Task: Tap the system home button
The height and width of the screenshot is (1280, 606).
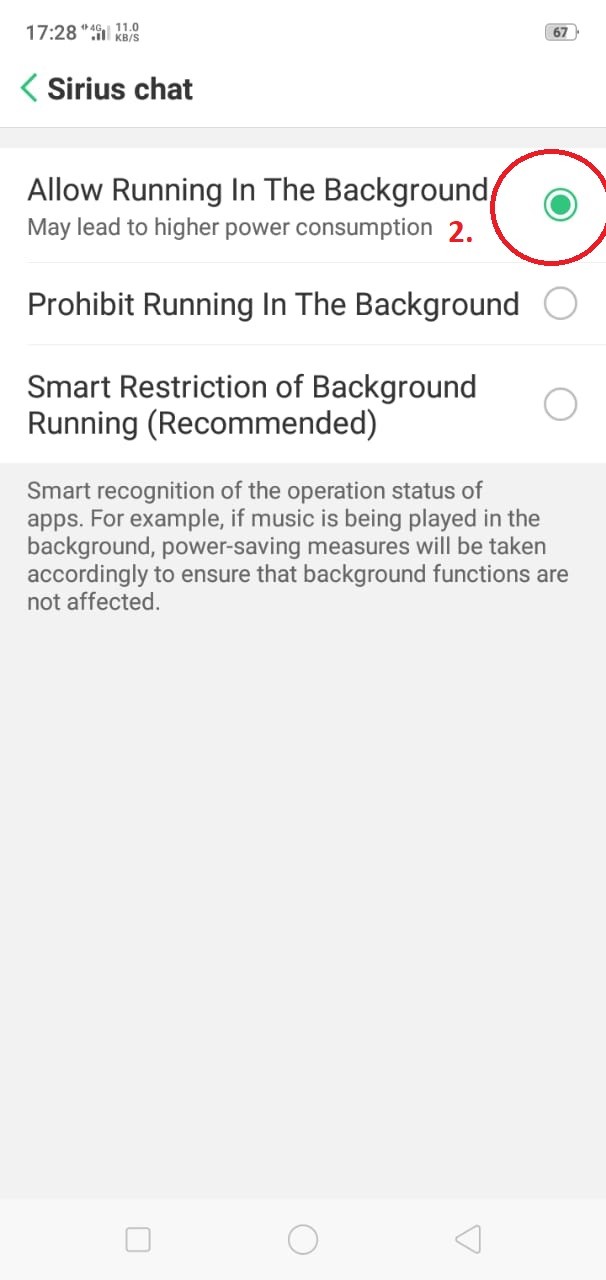Action: click(x=303, y=1240)
